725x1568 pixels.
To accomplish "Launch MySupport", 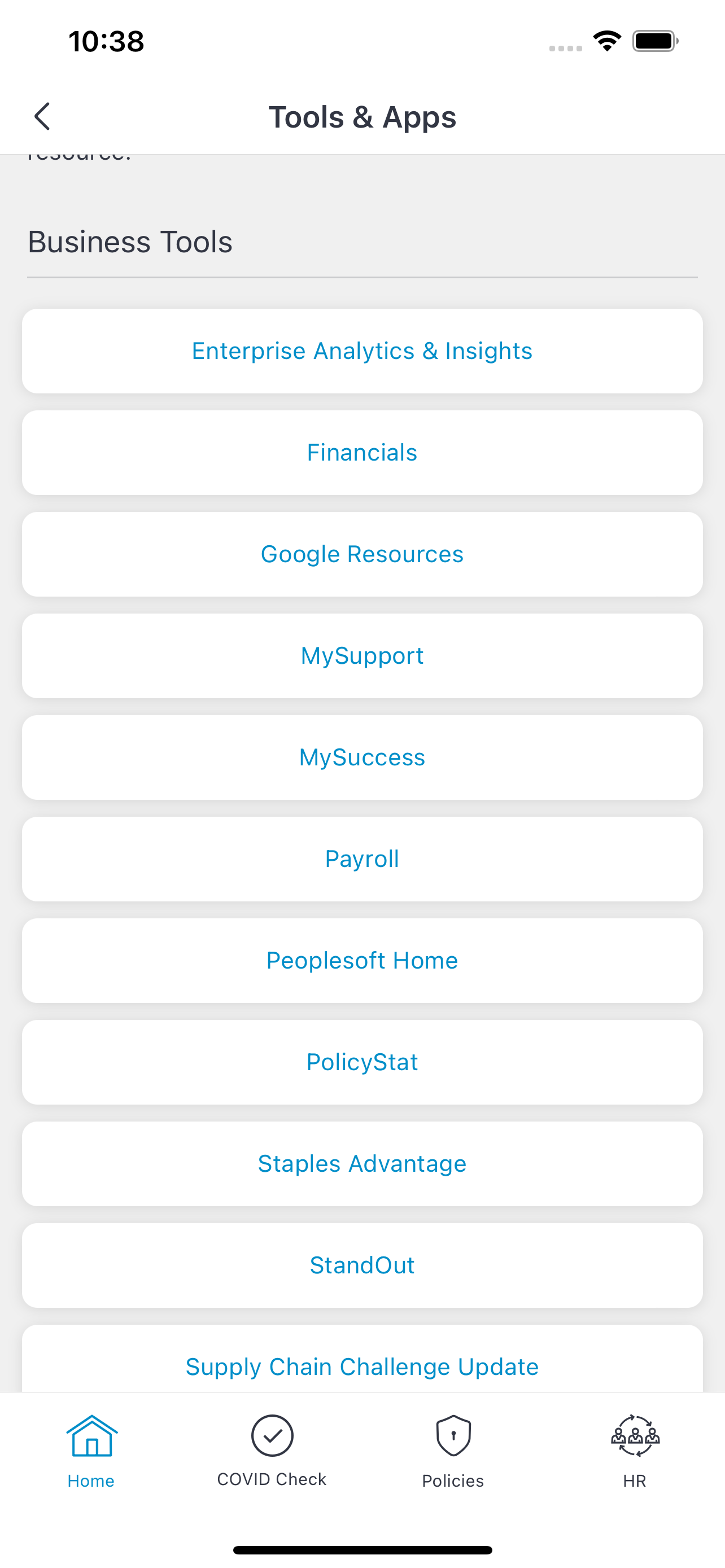I will click(x=362, y=656).
